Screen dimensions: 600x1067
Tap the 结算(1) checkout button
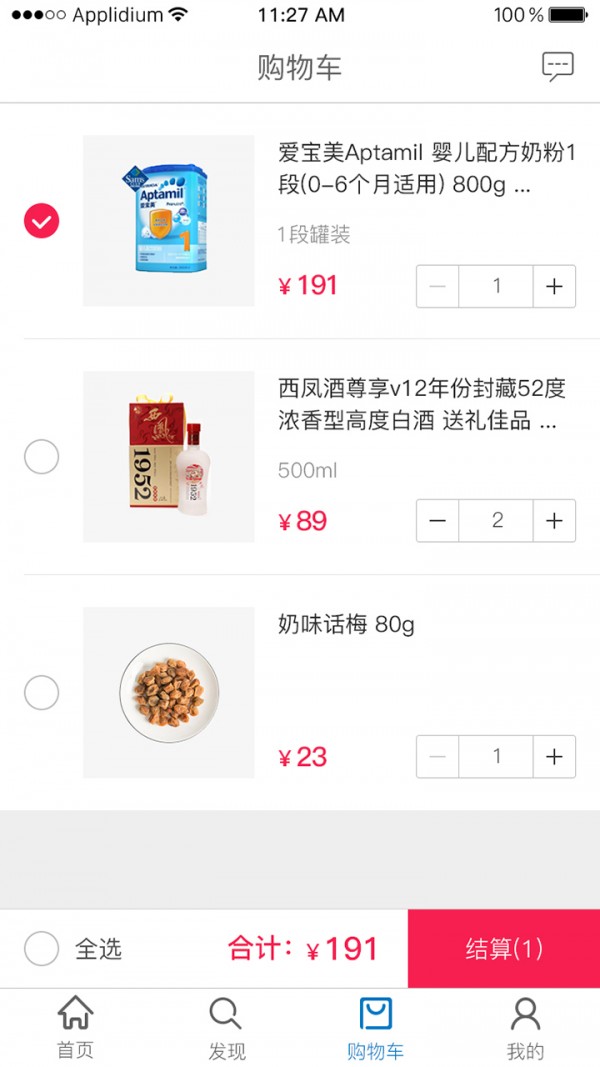pyautogui.click(x=503, y=948)
